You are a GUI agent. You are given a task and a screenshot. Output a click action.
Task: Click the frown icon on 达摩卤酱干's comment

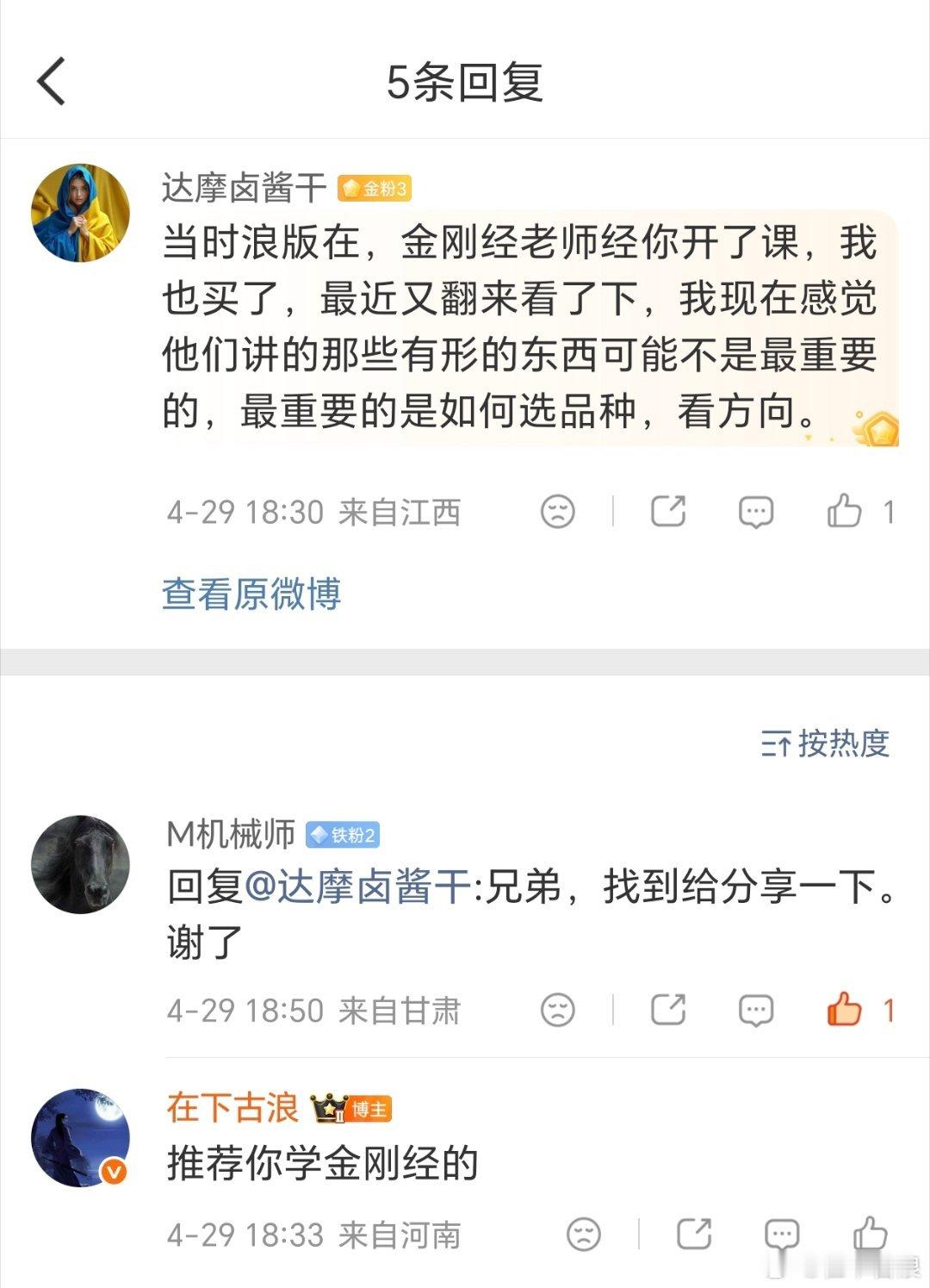click(x=558, y=512)
